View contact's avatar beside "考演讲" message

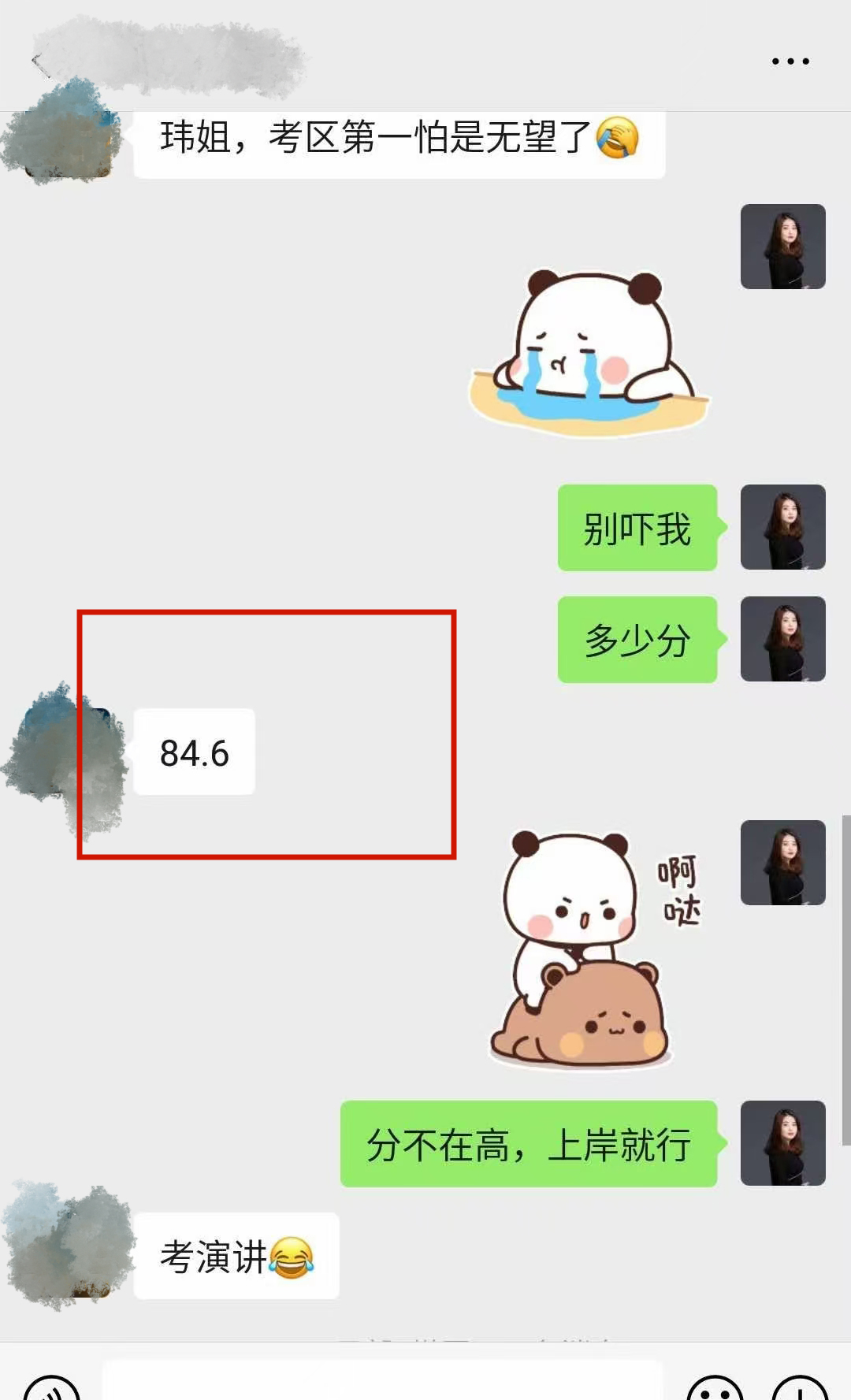69,1245
